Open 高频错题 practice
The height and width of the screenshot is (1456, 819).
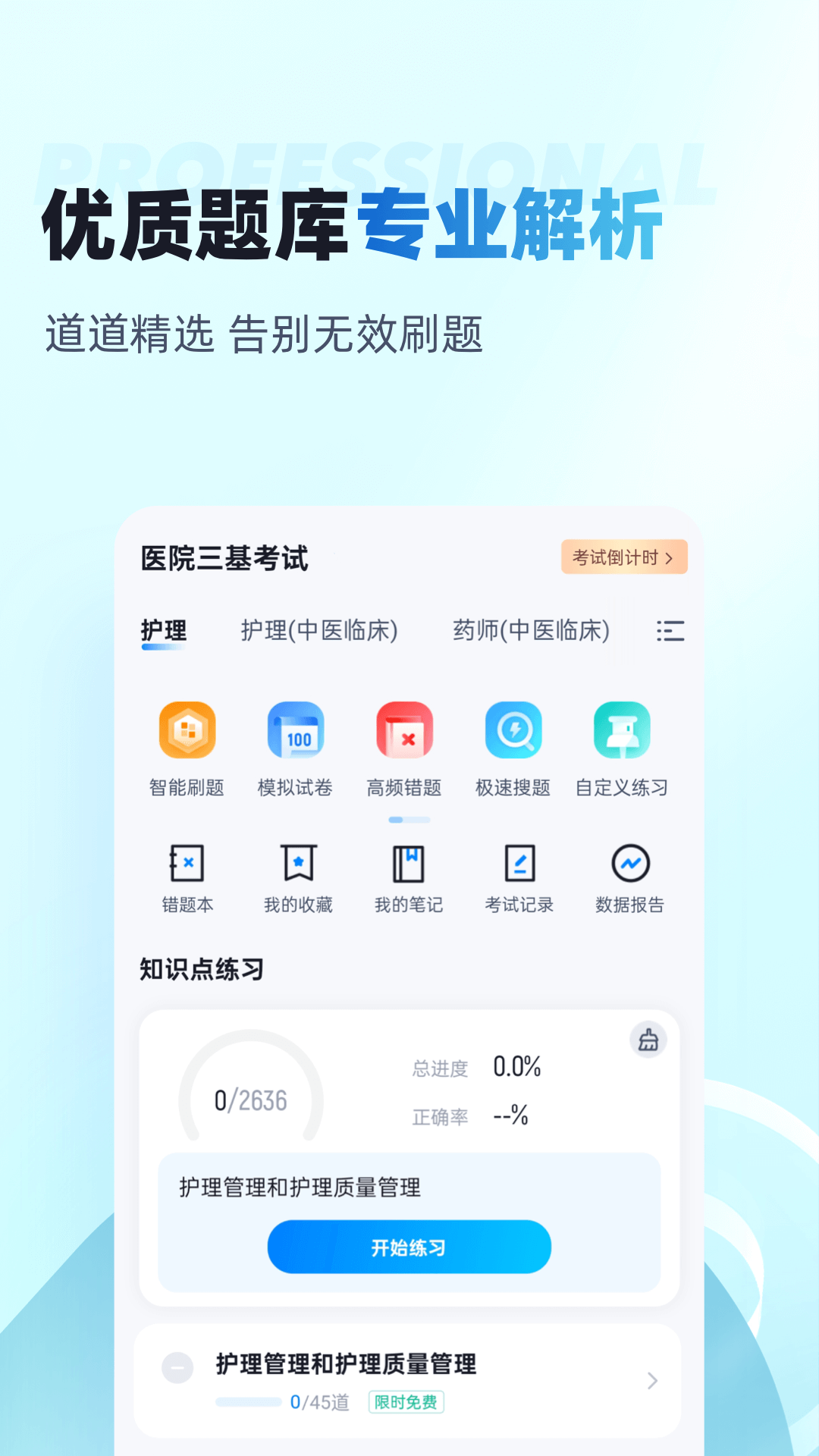coord(404,730)
